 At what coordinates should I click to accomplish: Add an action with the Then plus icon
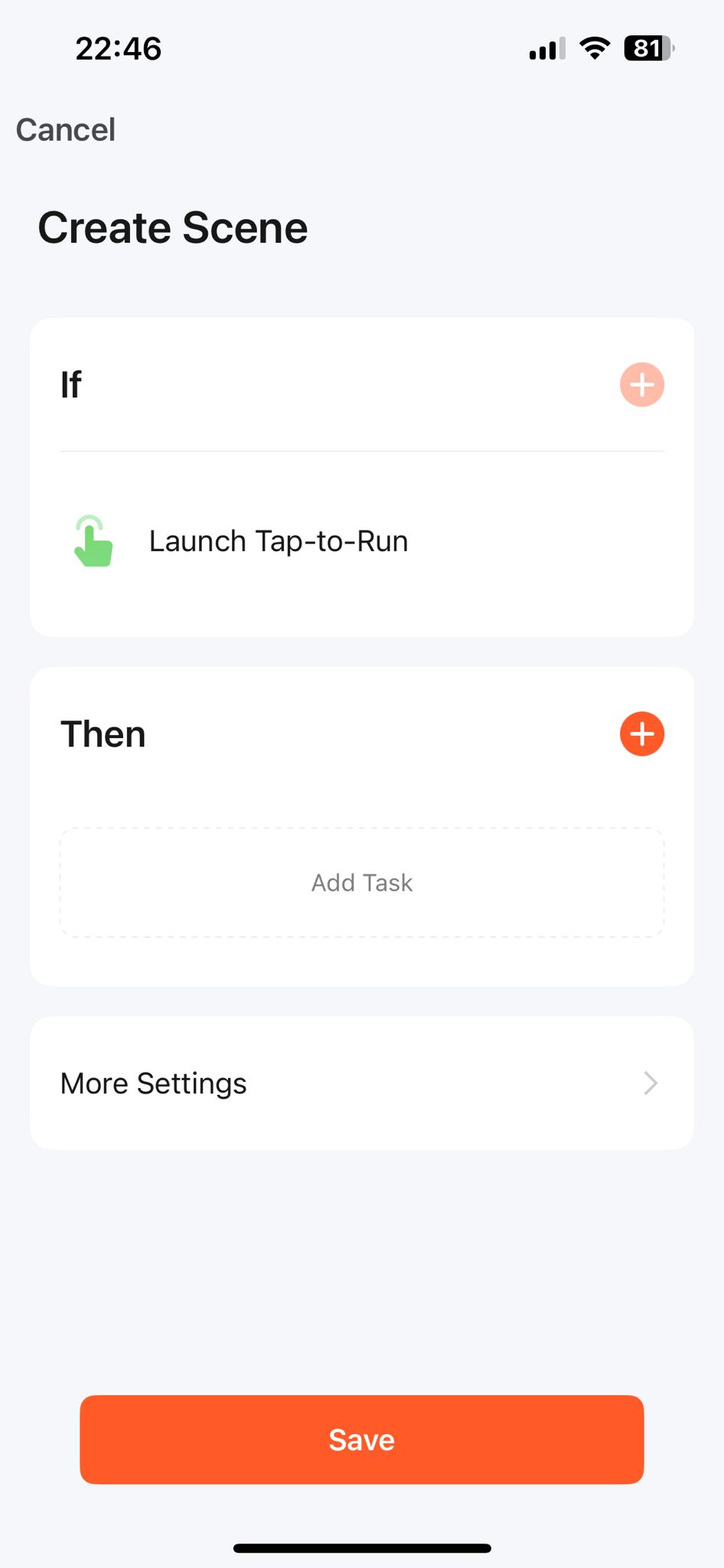pyautogui.click(x=641, y=734)
